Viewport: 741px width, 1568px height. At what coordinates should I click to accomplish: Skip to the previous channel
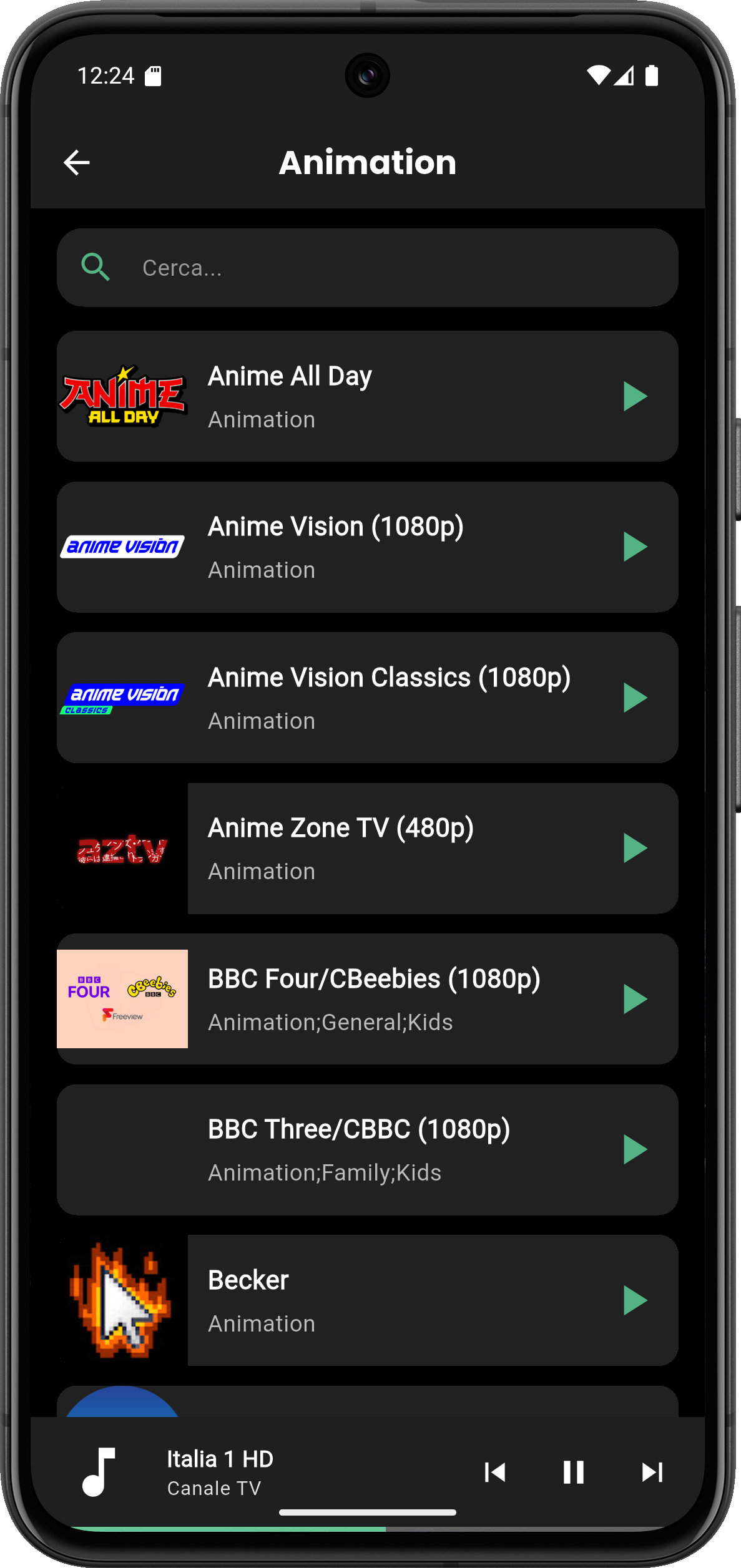[495, 1473]
